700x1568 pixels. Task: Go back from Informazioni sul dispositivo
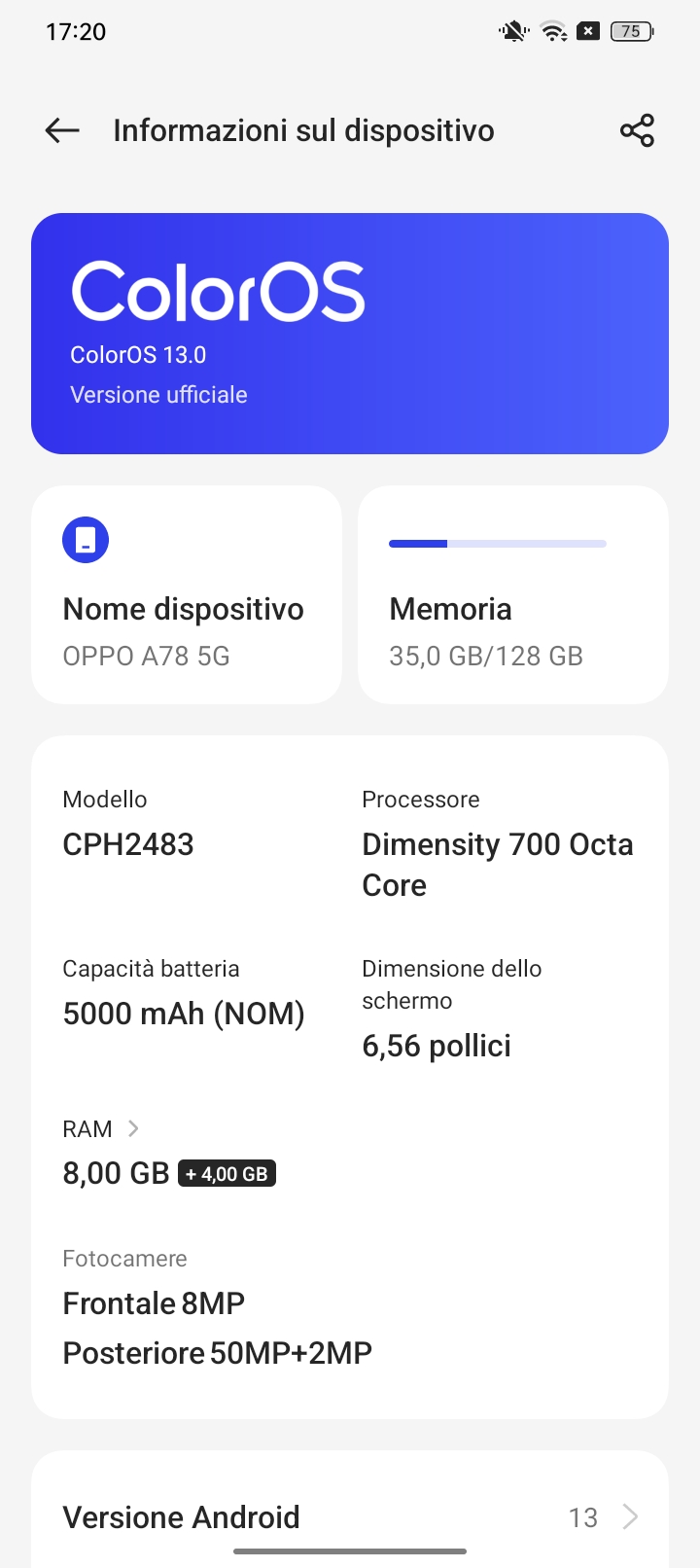pos(62,130)
